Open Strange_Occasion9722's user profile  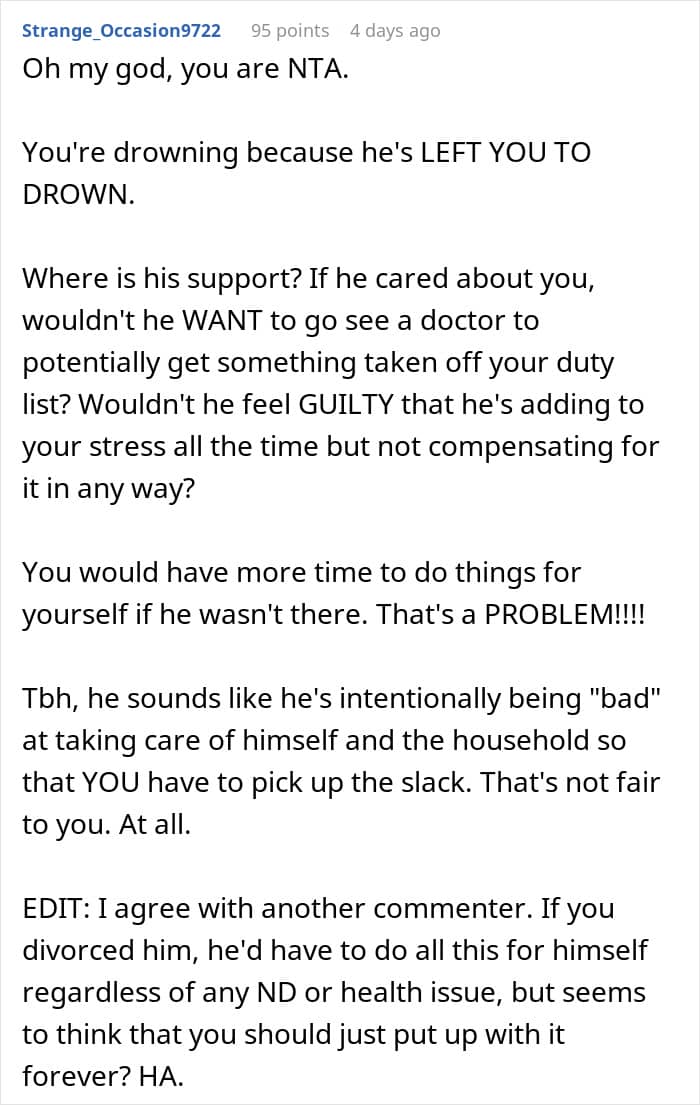(x=121, y=30)
